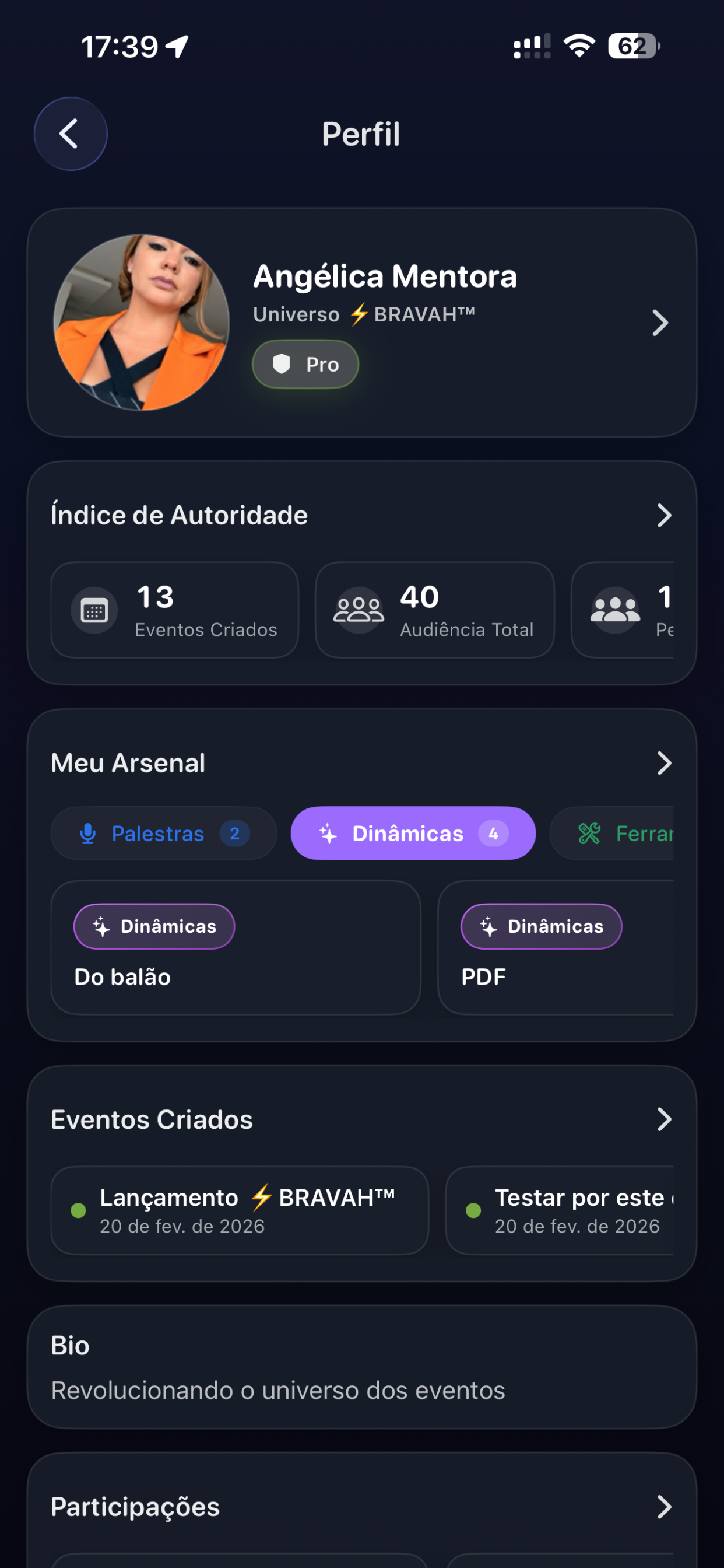View the 40 Audiência Total stat
Screen dimensions: 724x1568
(434, 610)
